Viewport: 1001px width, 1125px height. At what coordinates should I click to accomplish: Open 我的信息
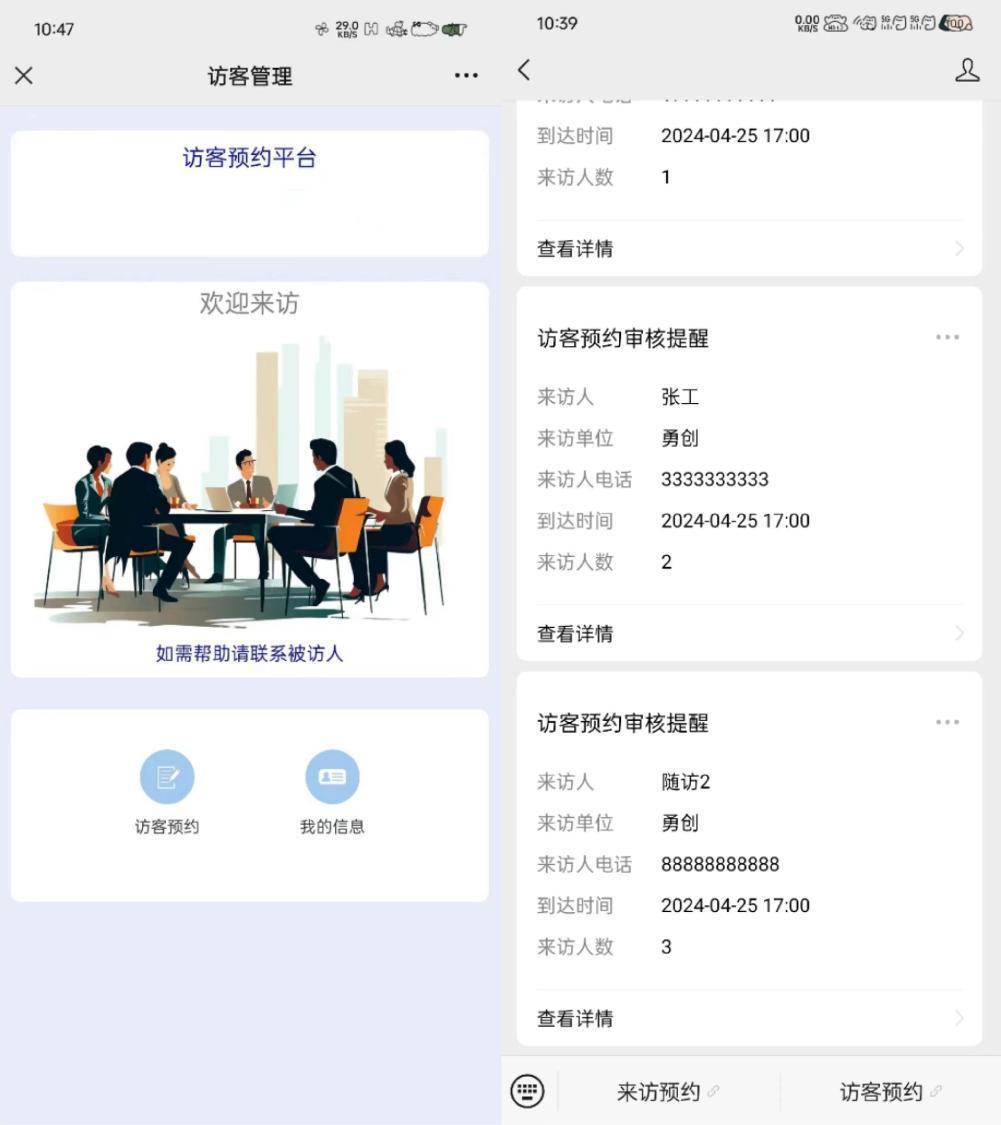[x=332, y=778]
